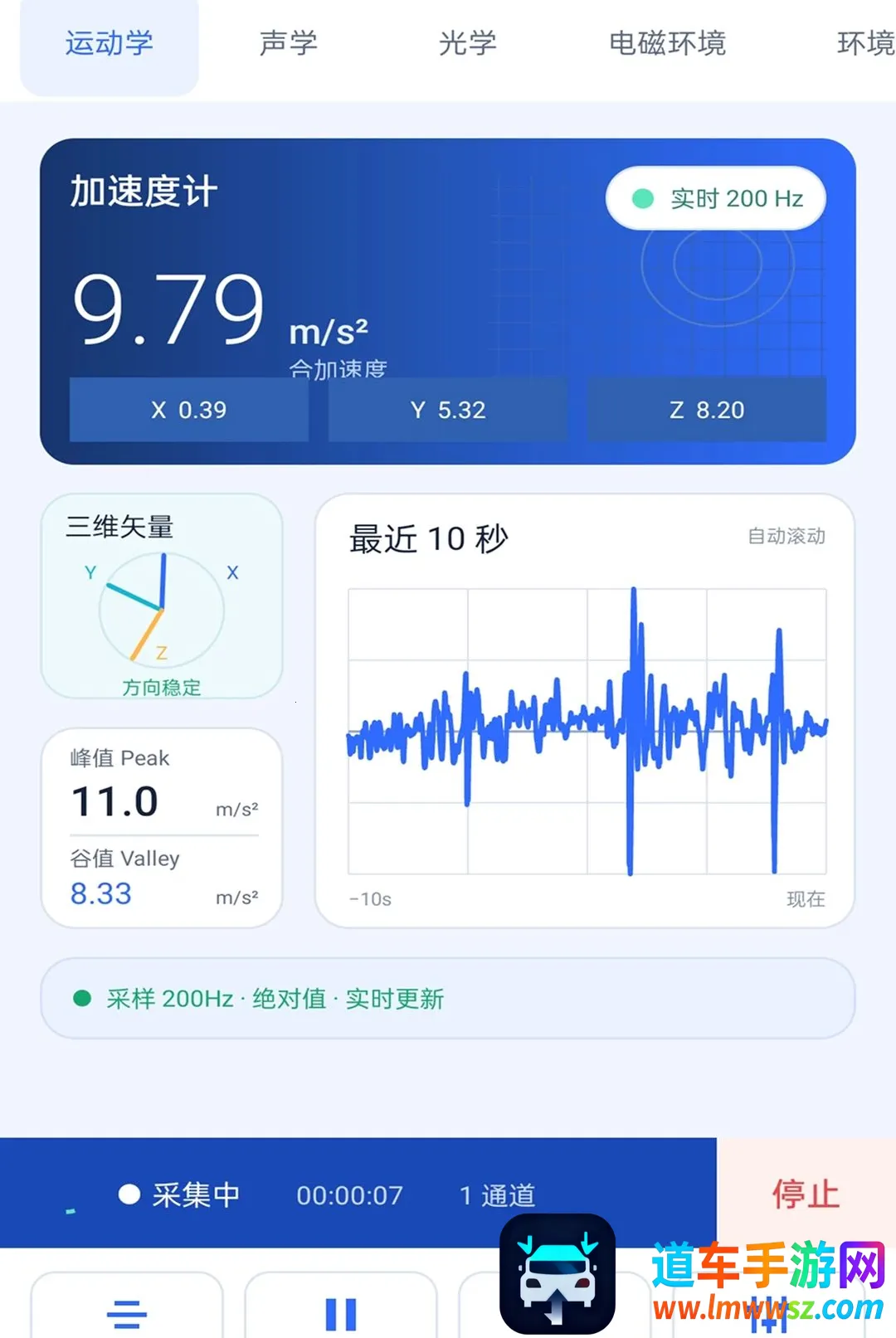Switch to the 声学 tab

pyautogui.click(x=289, y=43)
